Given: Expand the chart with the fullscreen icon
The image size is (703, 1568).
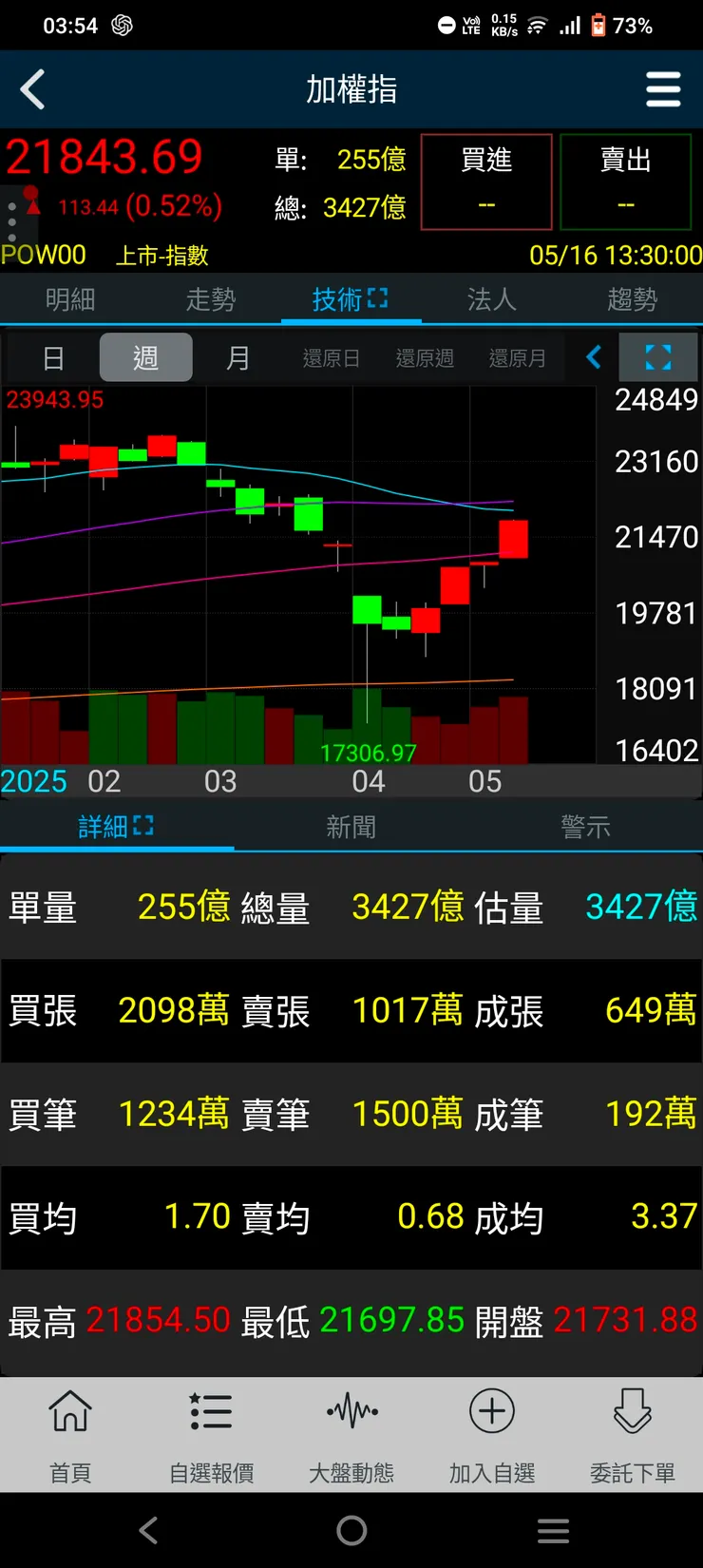Looking at the screenshot, I should (x=658, y=357).
